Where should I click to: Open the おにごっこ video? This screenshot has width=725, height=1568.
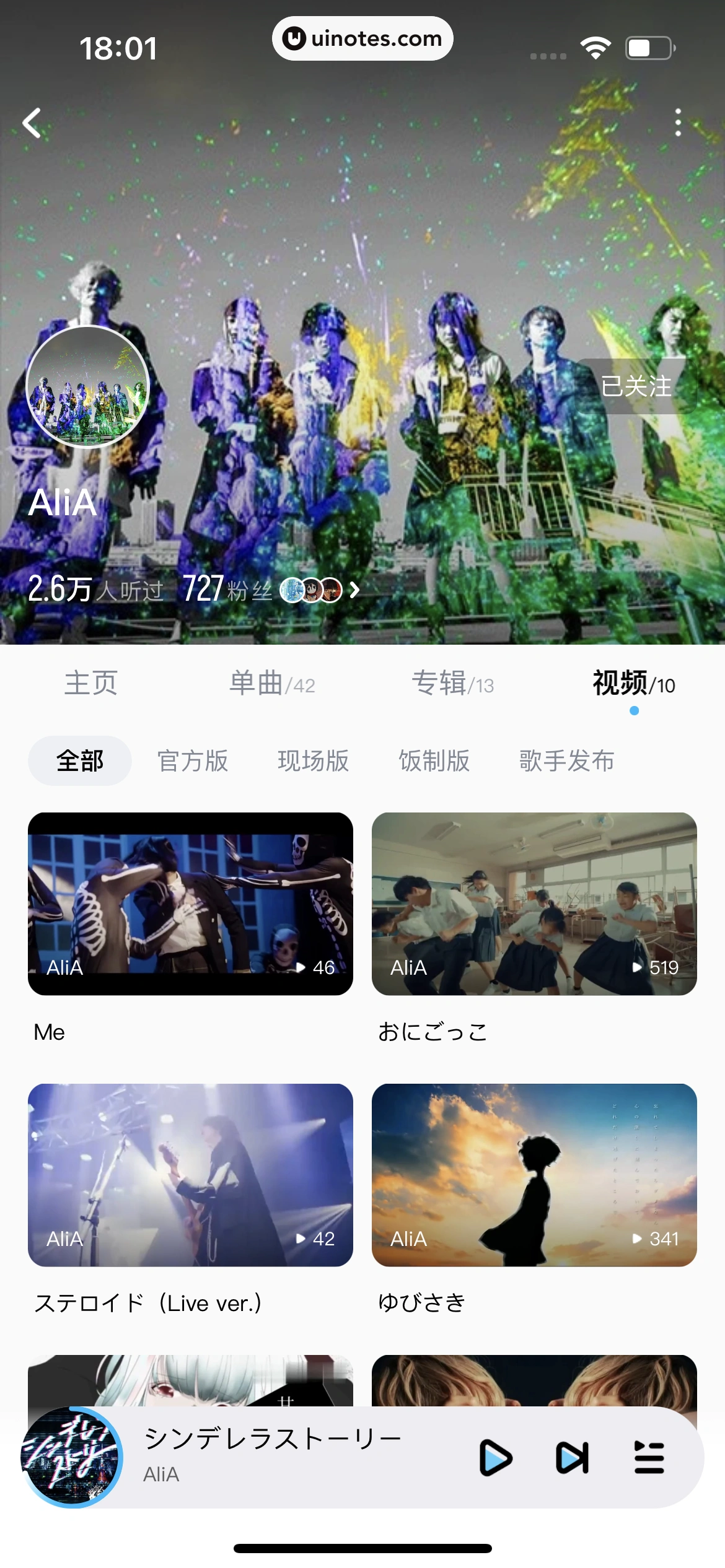click(x=534, y=904)
